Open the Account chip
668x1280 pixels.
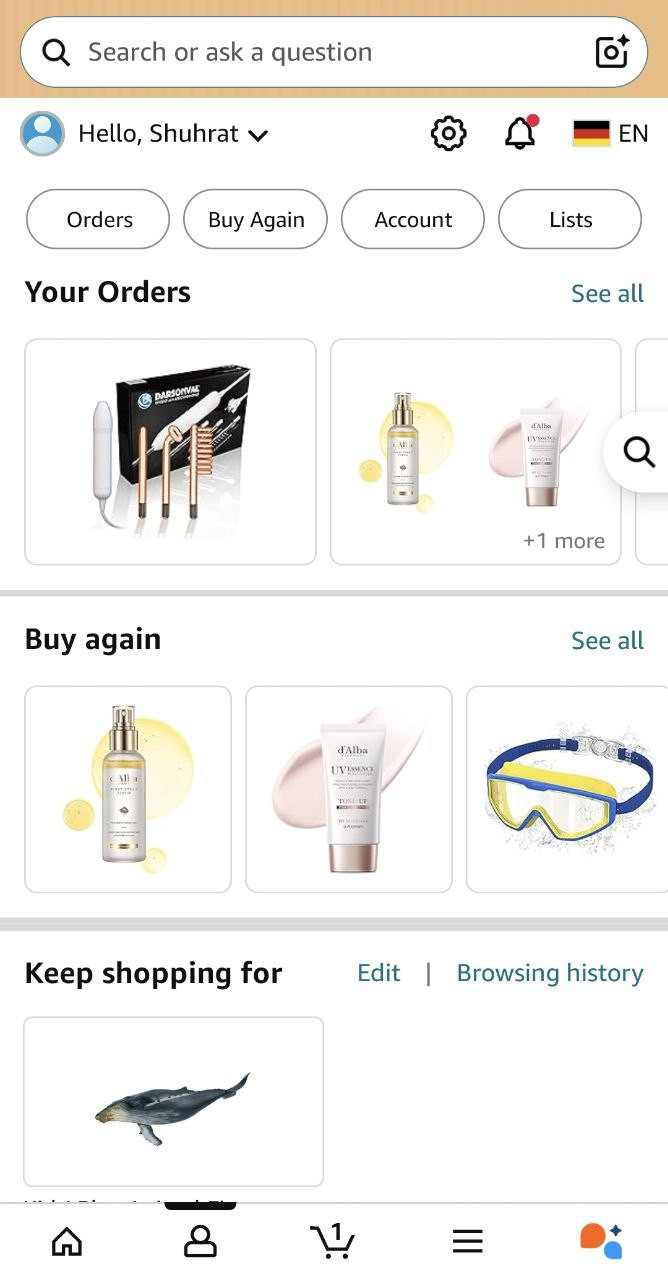(413, 220)
